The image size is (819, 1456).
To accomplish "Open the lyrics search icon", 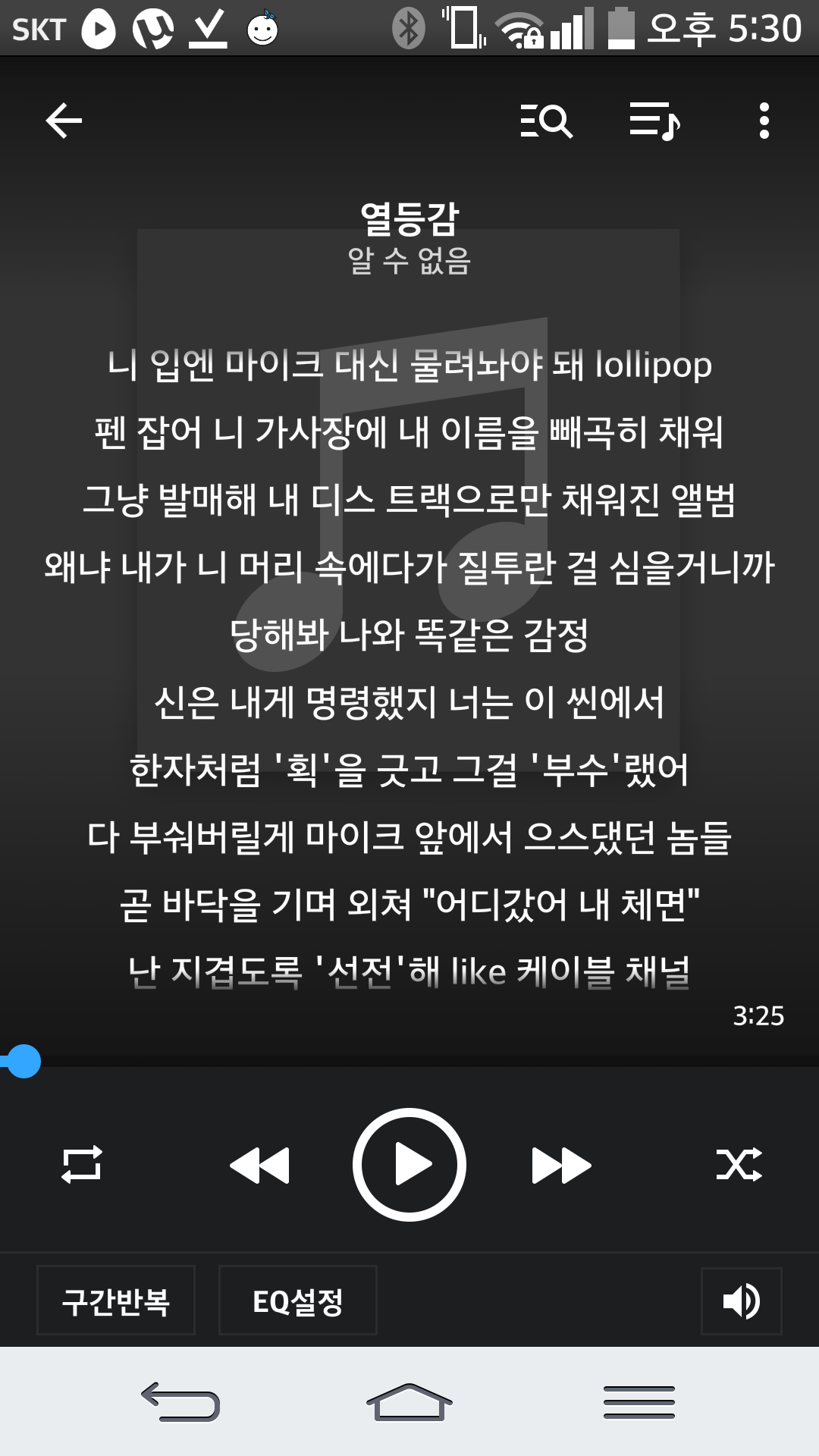I will (x=549, y=121).
